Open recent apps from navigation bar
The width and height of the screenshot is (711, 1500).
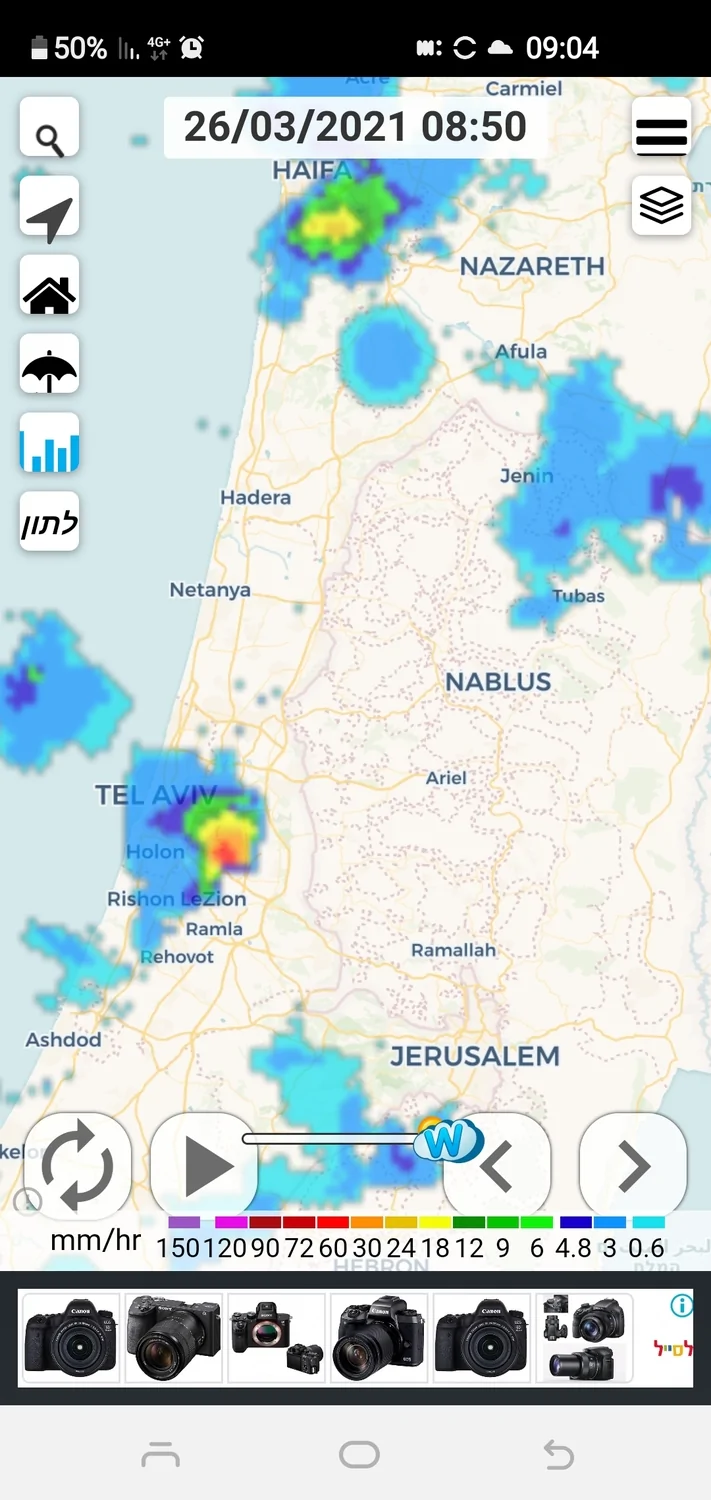tap(160, 1455)
